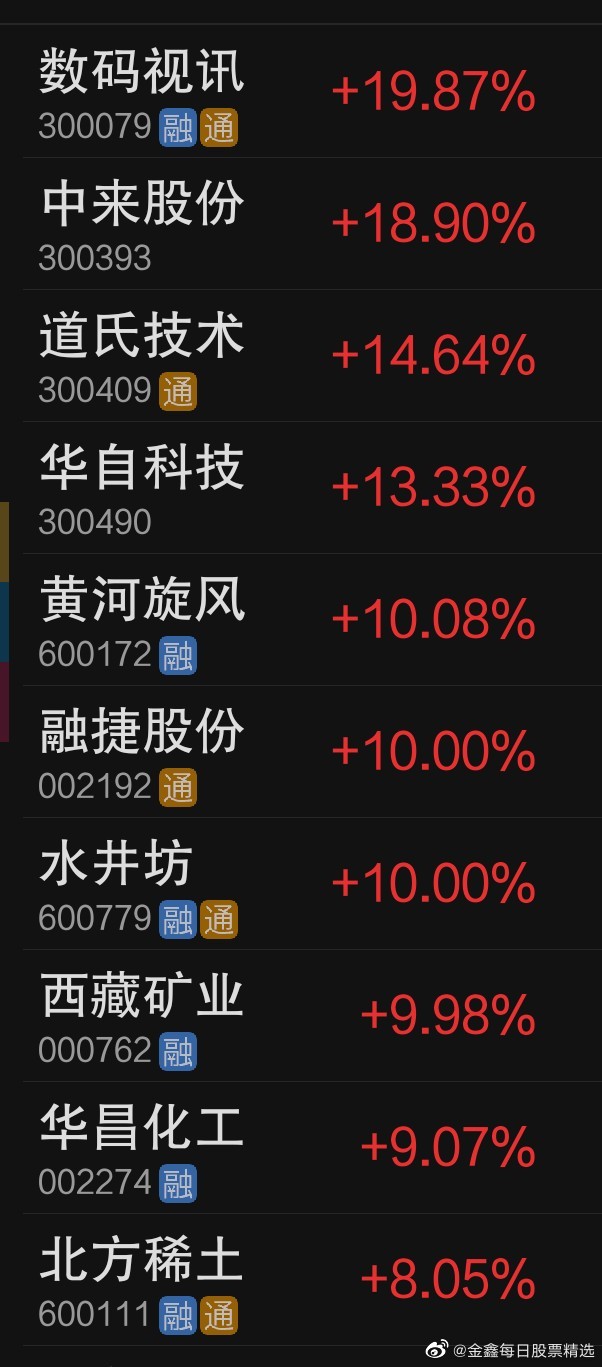Open 北方稀土 600111 stock details

tap(312, 1280)
